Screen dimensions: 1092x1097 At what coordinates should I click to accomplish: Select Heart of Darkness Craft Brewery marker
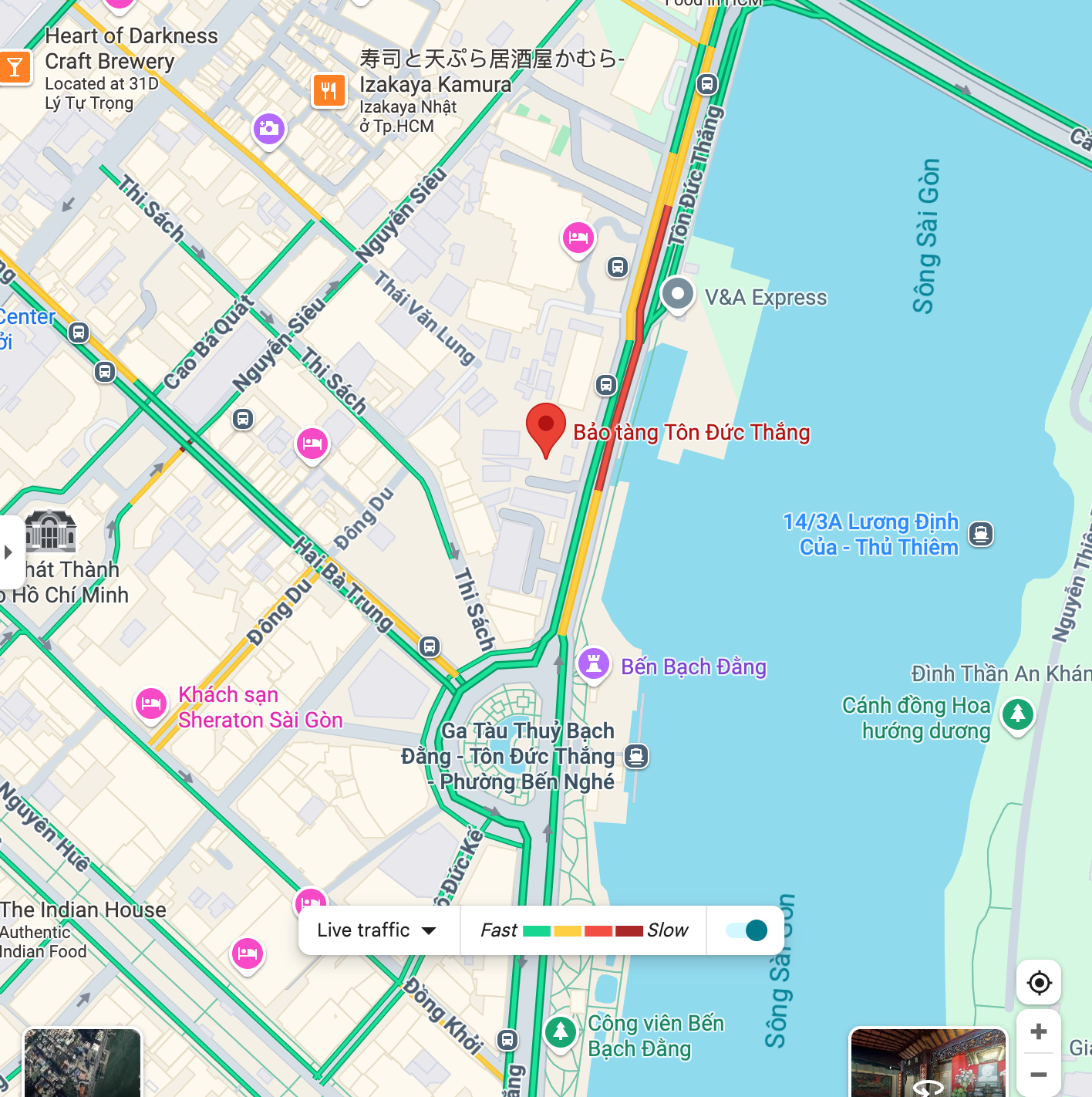point(15,68)
